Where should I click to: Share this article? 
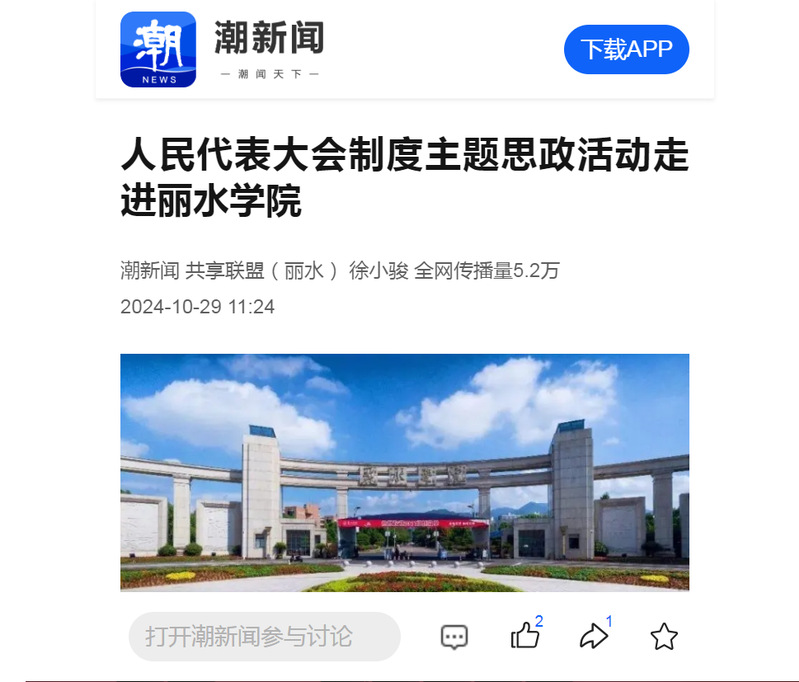tap(594, 636)
